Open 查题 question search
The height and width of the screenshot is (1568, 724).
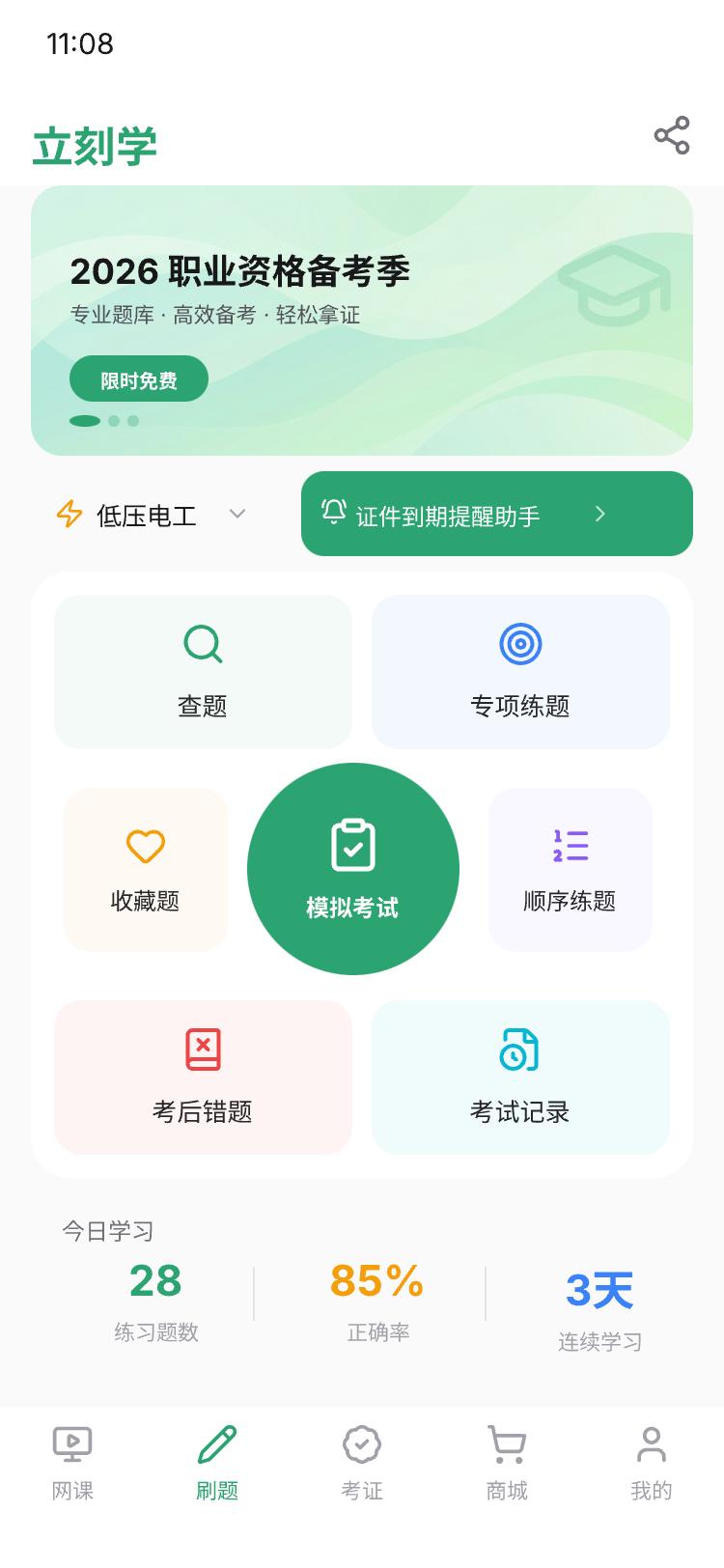[203, 672]
